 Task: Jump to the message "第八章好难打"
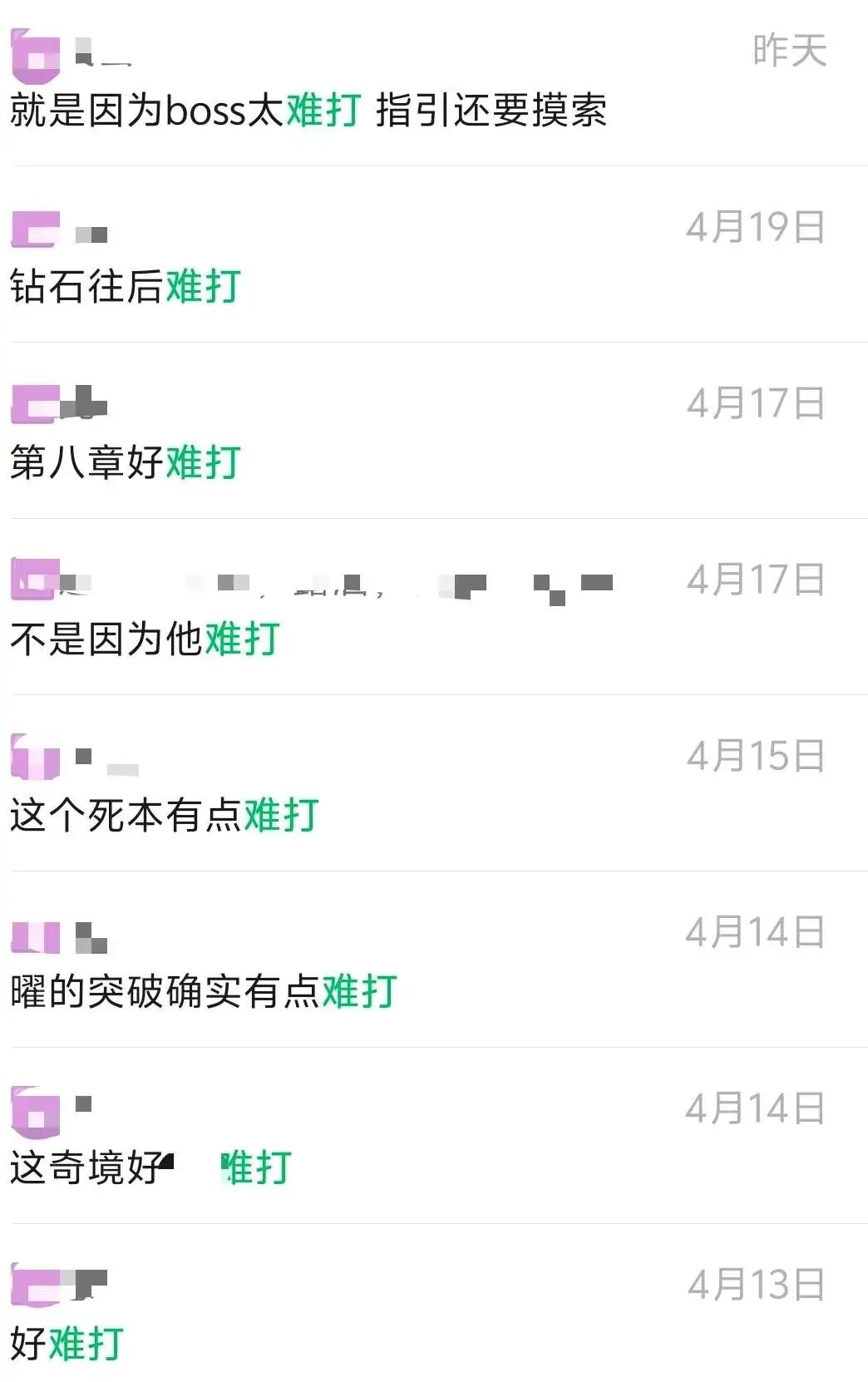(126, 462)
